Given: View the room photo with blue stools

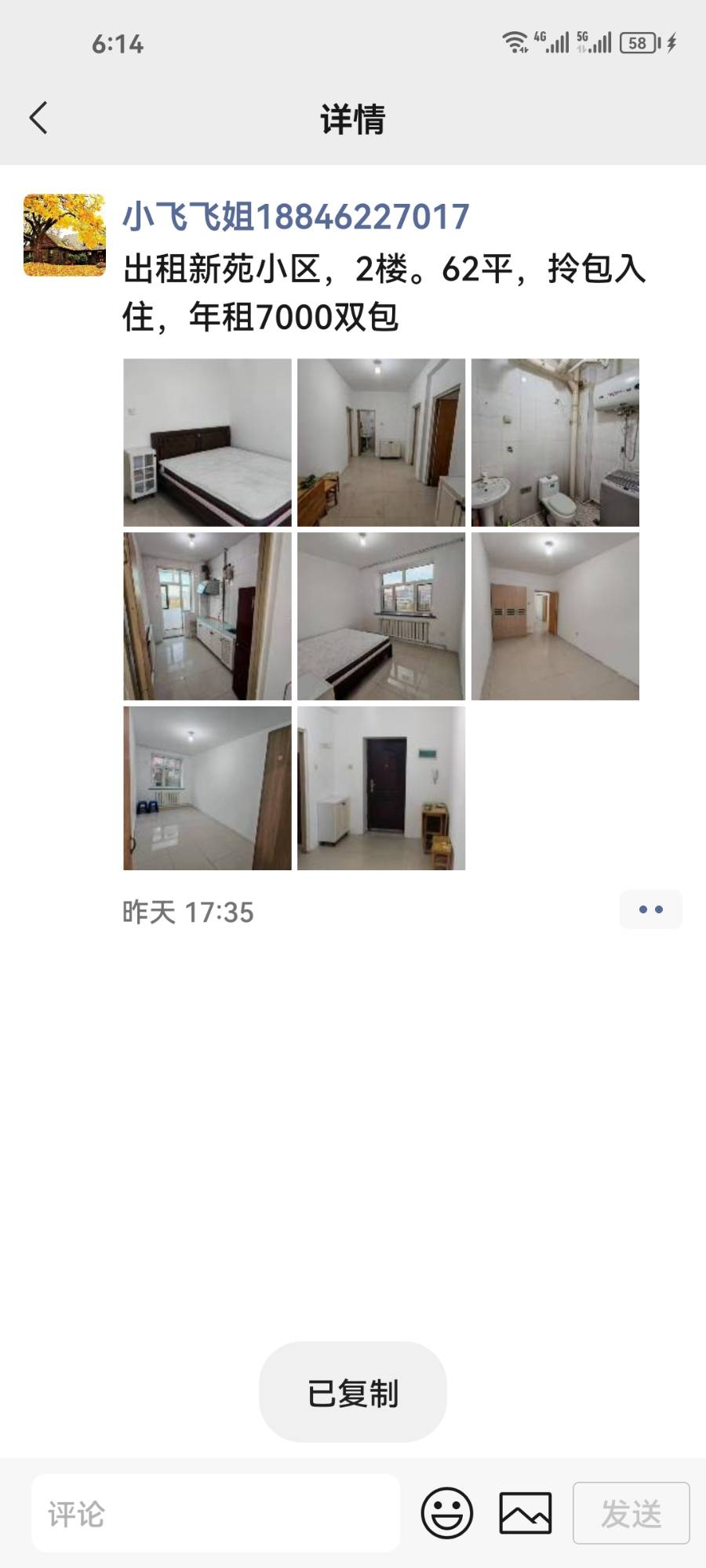Looking at the screenshot, I should 207,789.
